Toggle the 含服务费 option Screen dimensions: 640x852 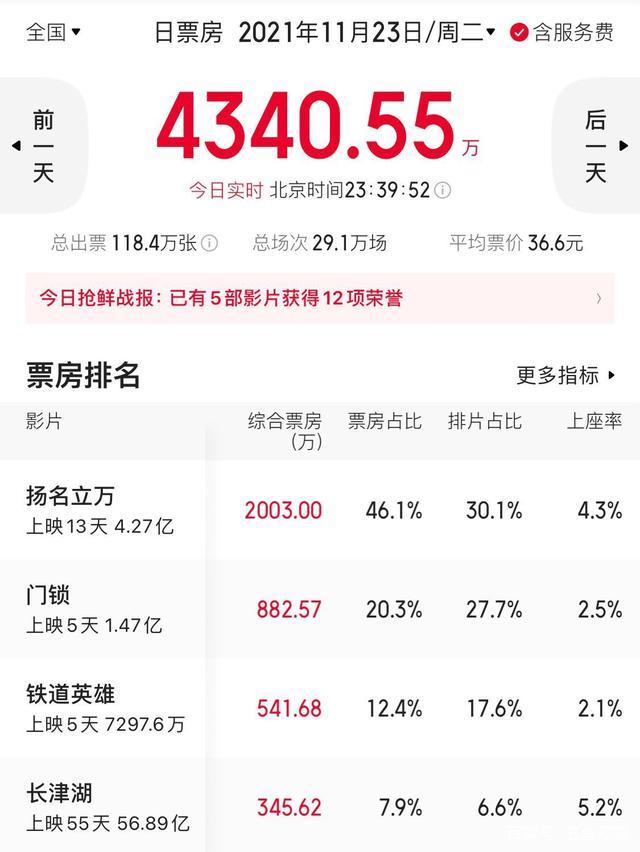[x=561, y=32]
